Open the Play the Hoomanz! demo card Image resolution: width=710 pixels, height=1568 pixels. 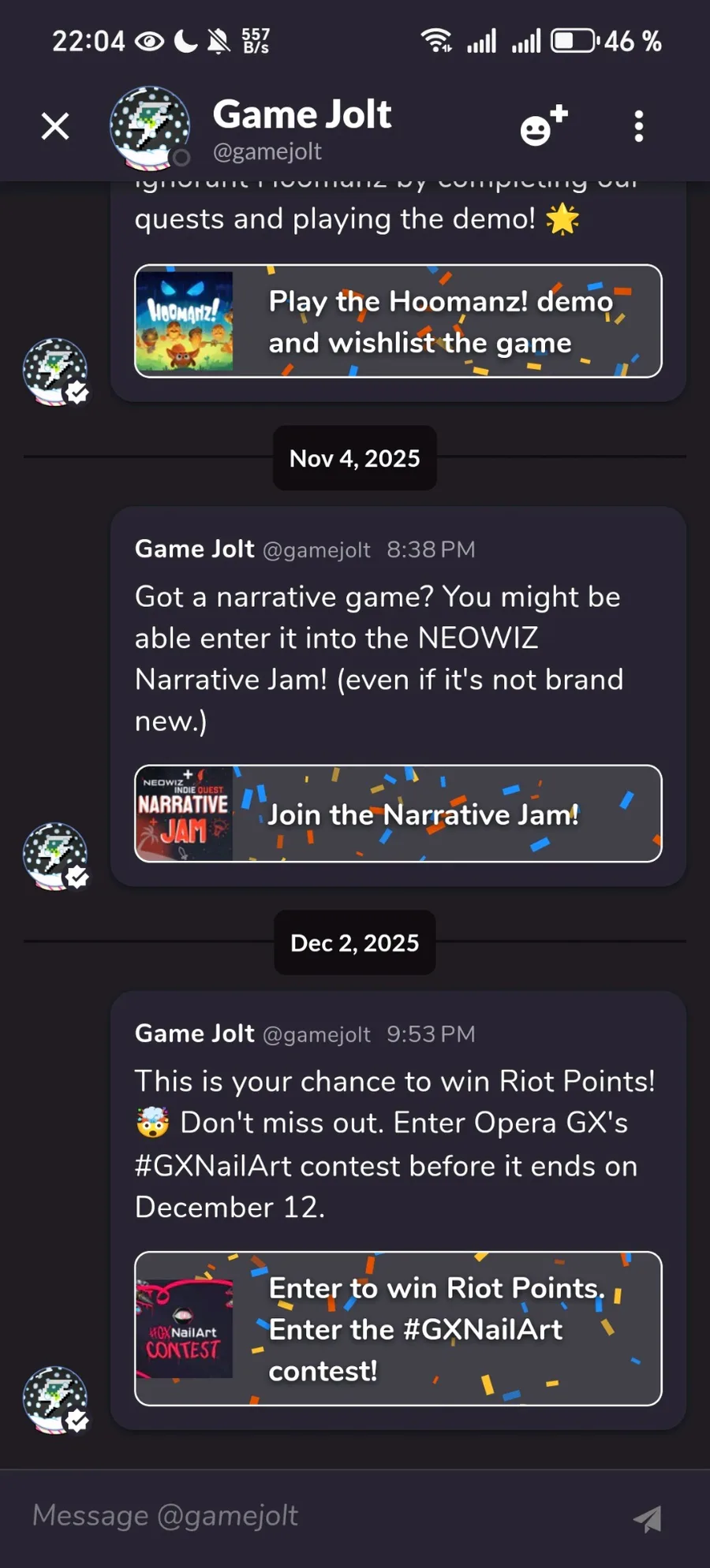click(x=398, y=322)
